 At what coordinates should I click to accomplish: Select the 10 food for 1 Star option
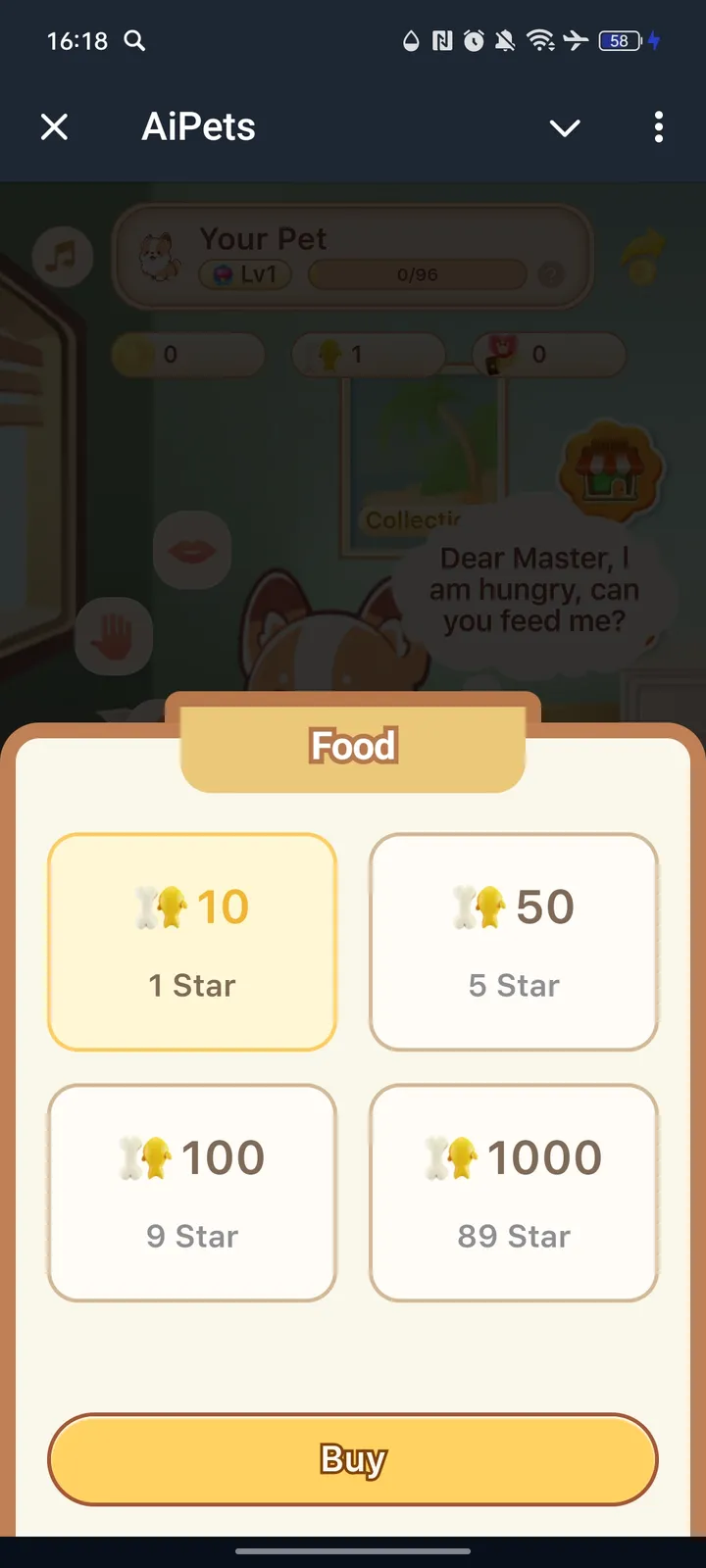[192, 942]
